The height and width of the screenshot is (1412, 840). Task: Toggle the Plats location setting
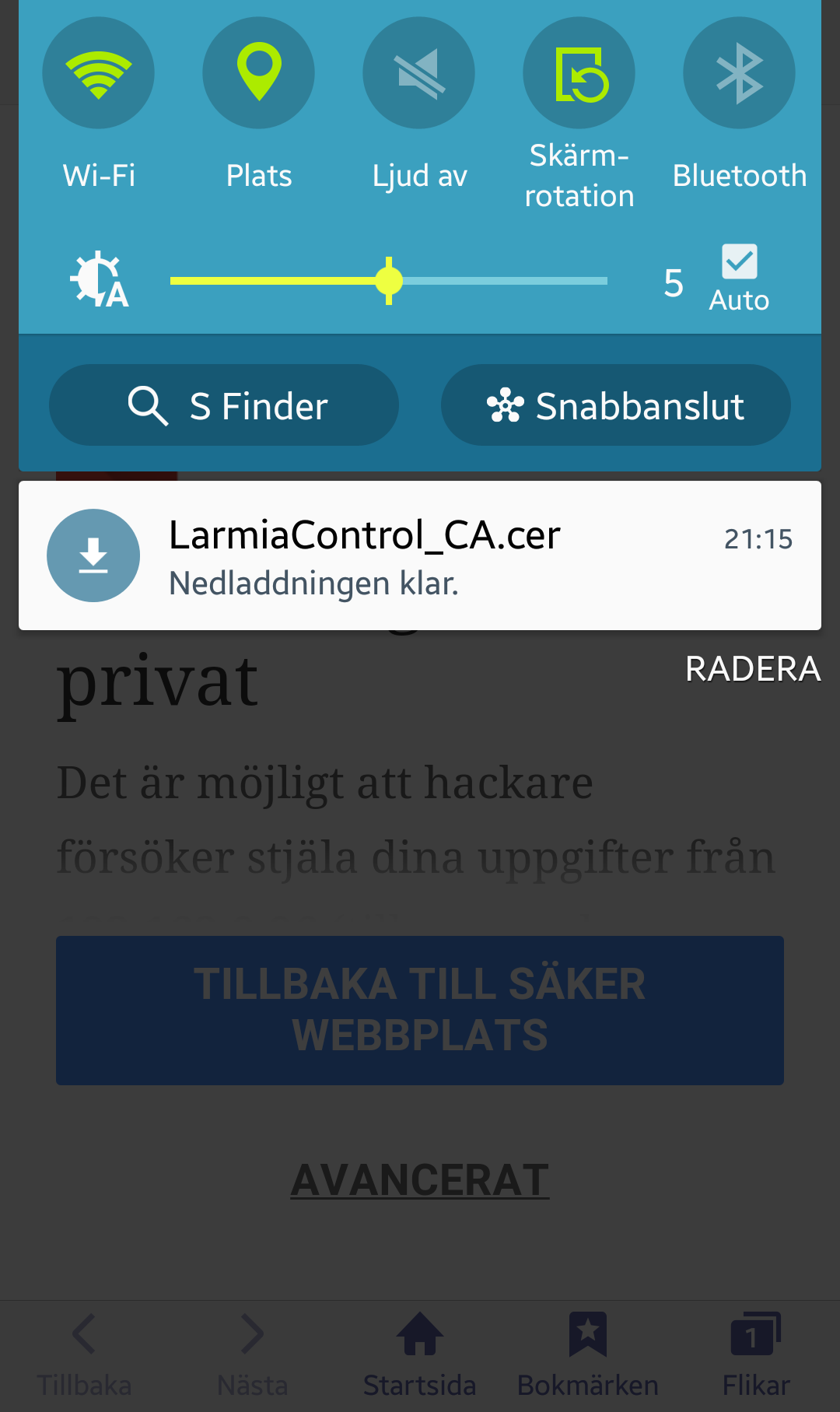[258, 73]
